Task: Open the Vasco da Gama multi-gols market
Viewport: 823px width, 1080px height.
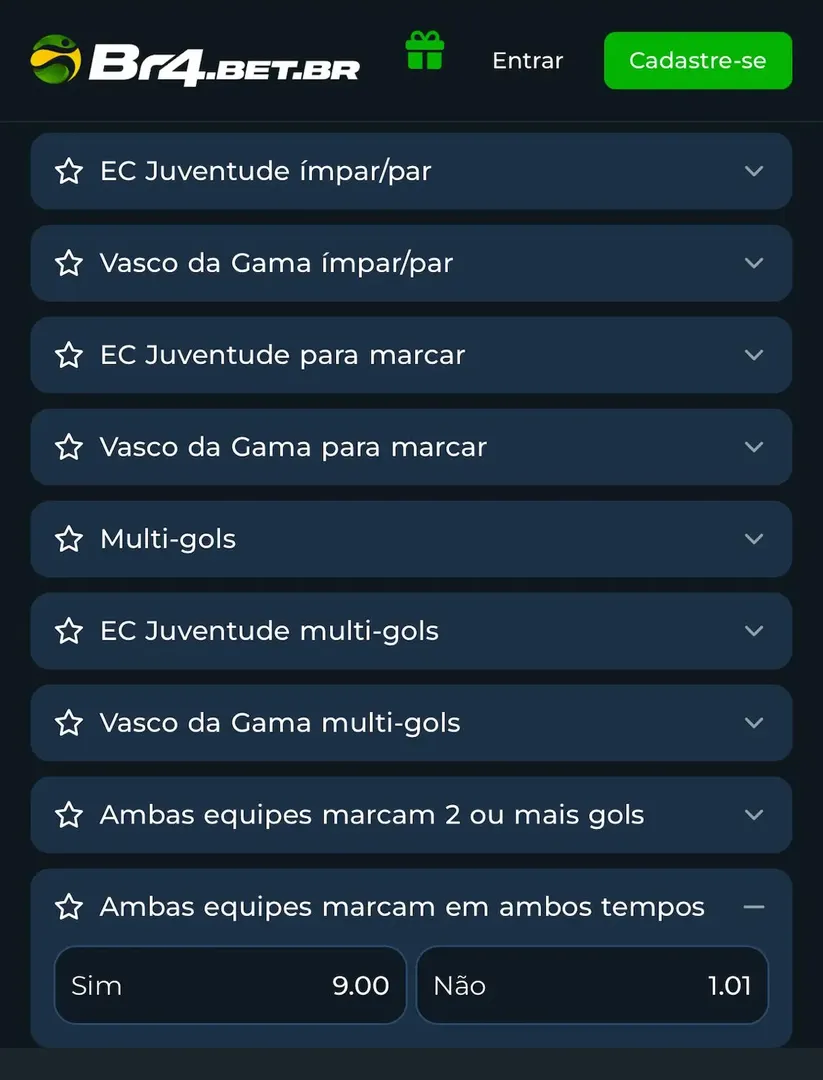Action: pyautogui.click(x=755, y=723)
